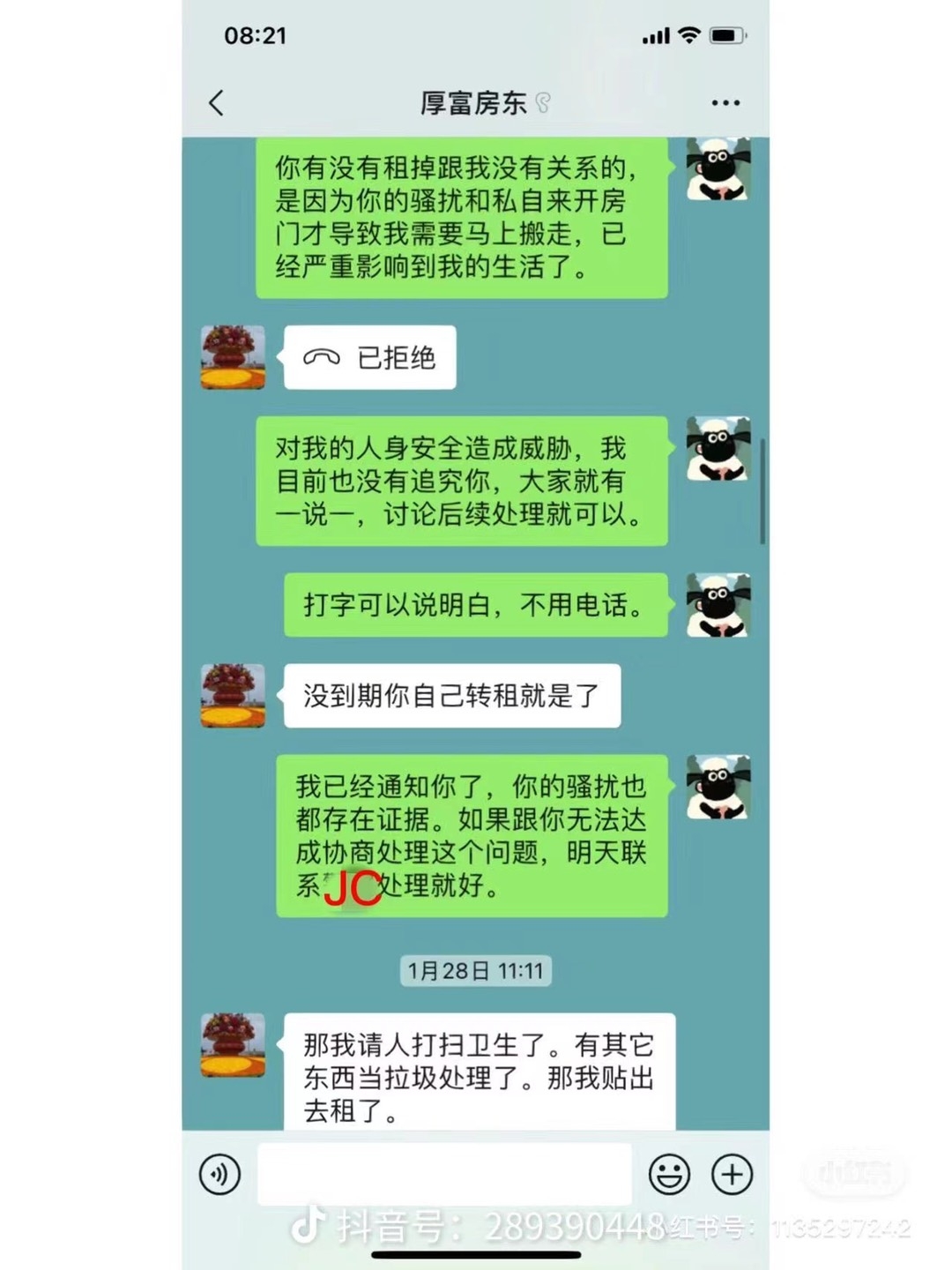Image resolution: width=952 pixels, height=1270 pixels.
Task: Open the chat info overflow menu
Action: 725,103
